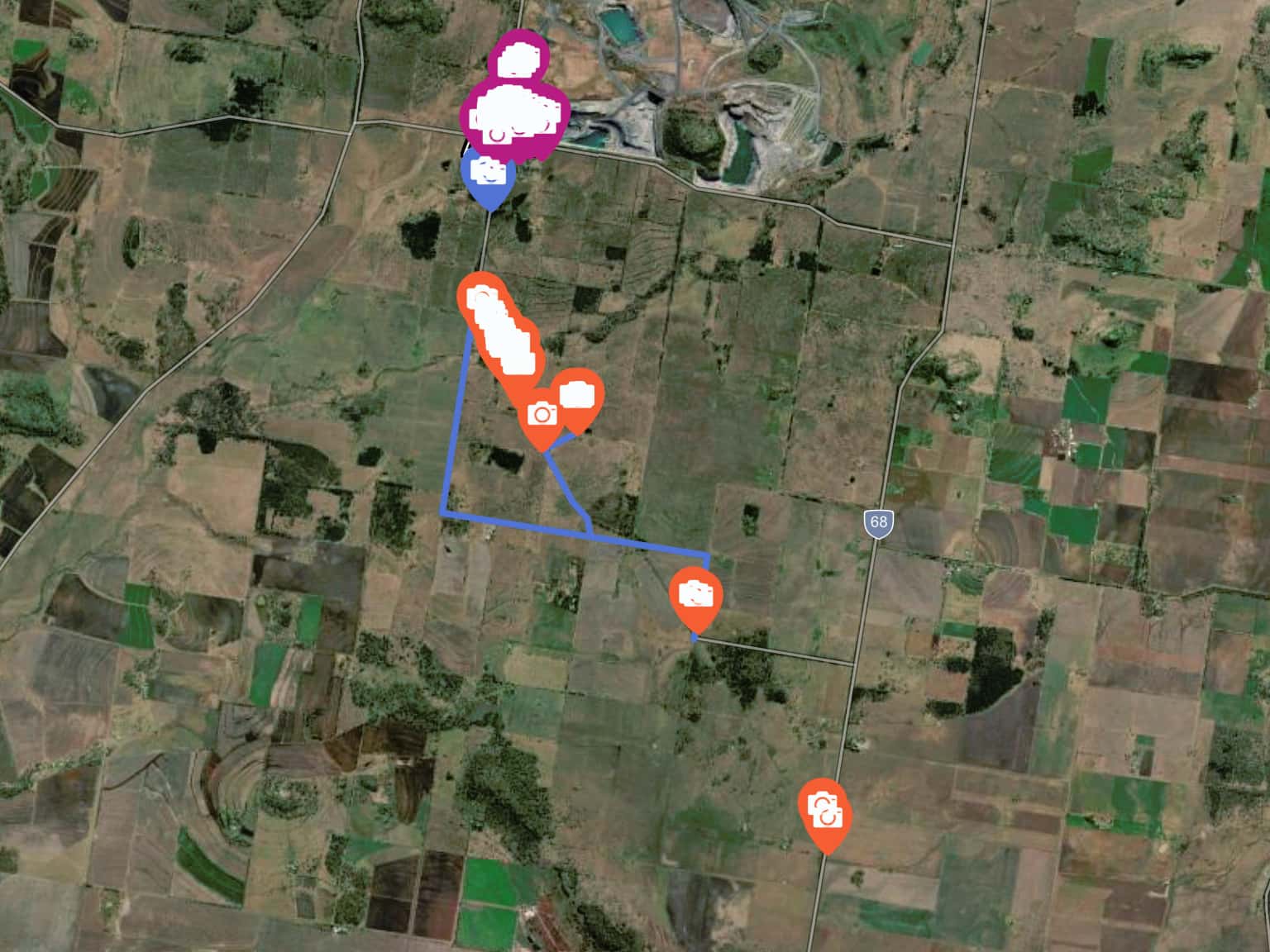This screenshot has height=952, width=1270.
Task: Tap the topmost purple photo pin
Action: [518, 58]
